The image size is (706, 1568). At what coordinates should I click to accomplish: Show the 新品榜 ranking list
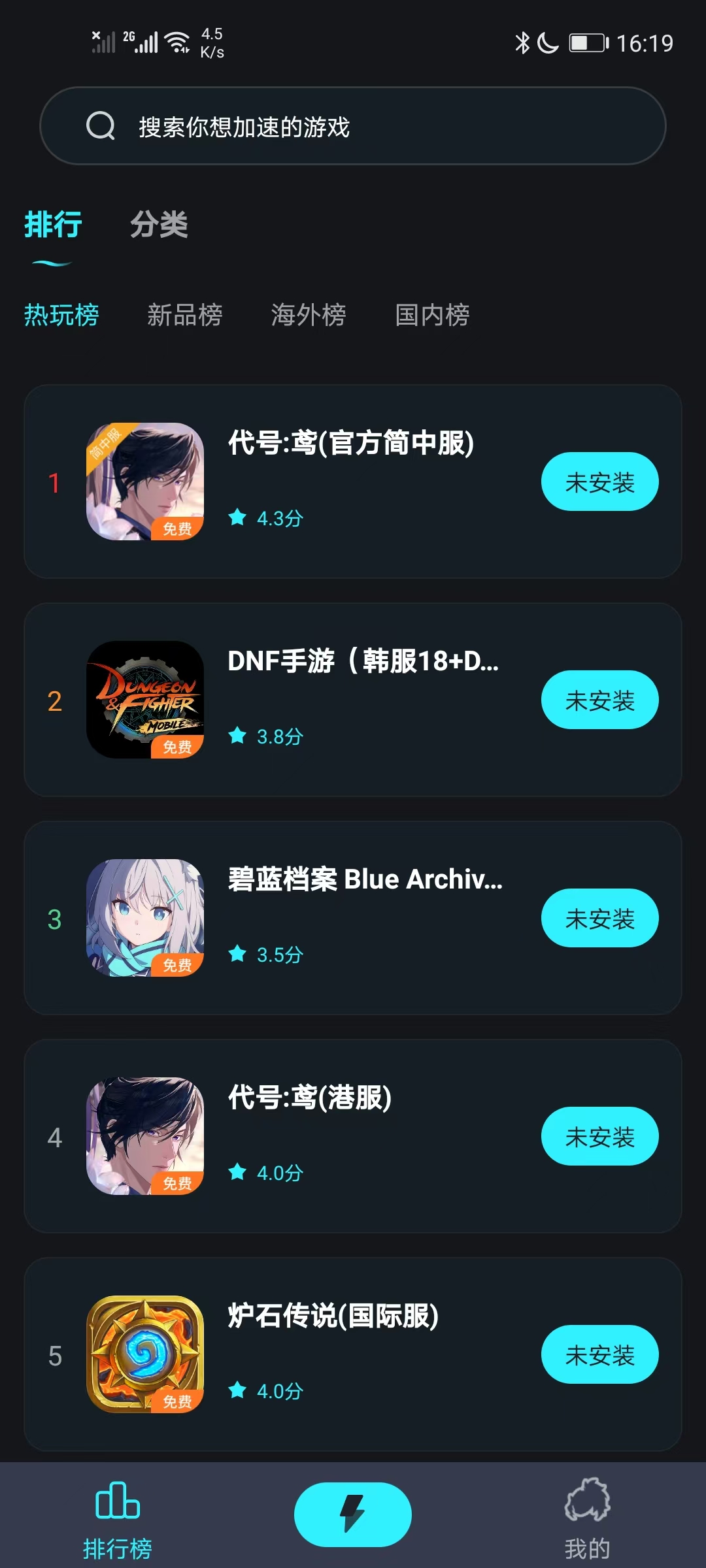[x=184, y=315]
